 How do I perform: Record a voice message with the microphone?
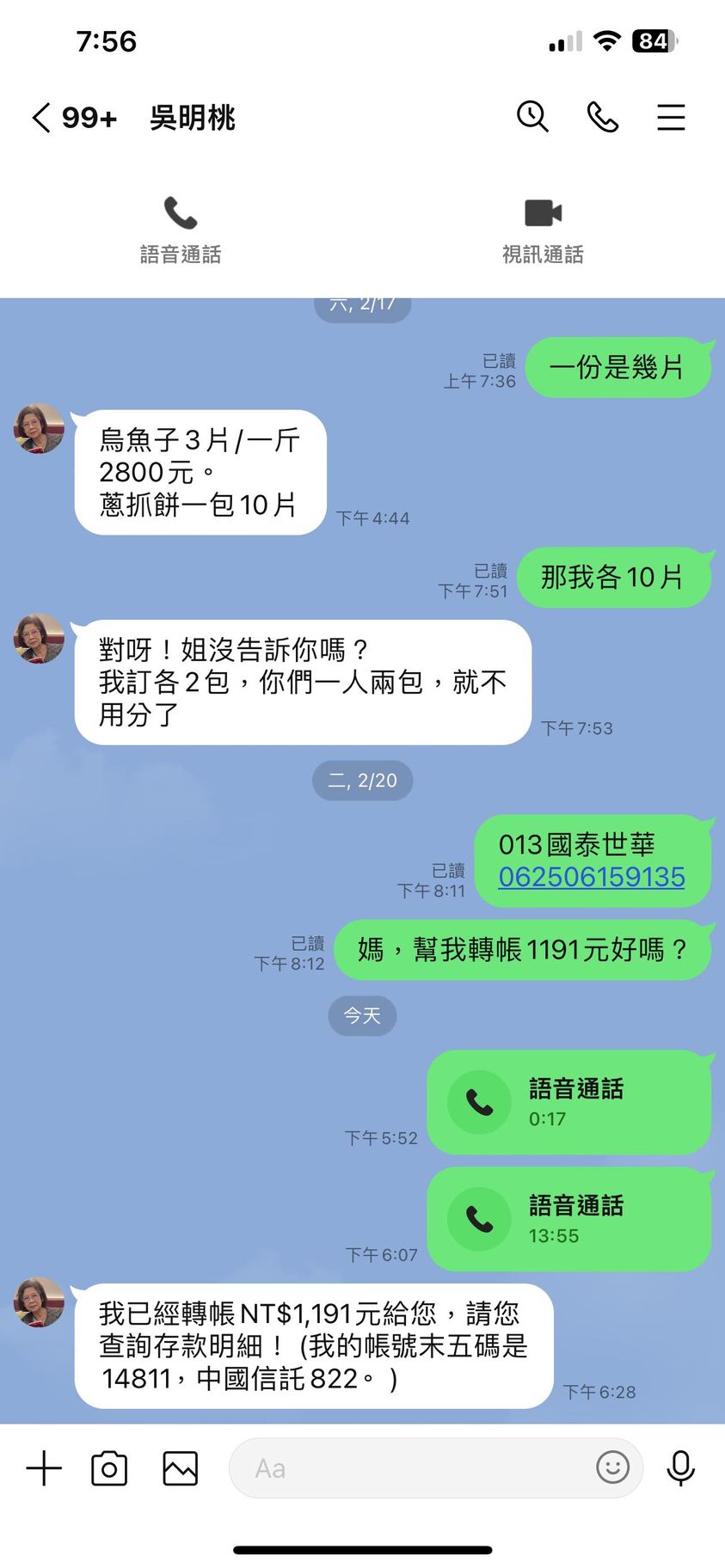pos(680,1468)
